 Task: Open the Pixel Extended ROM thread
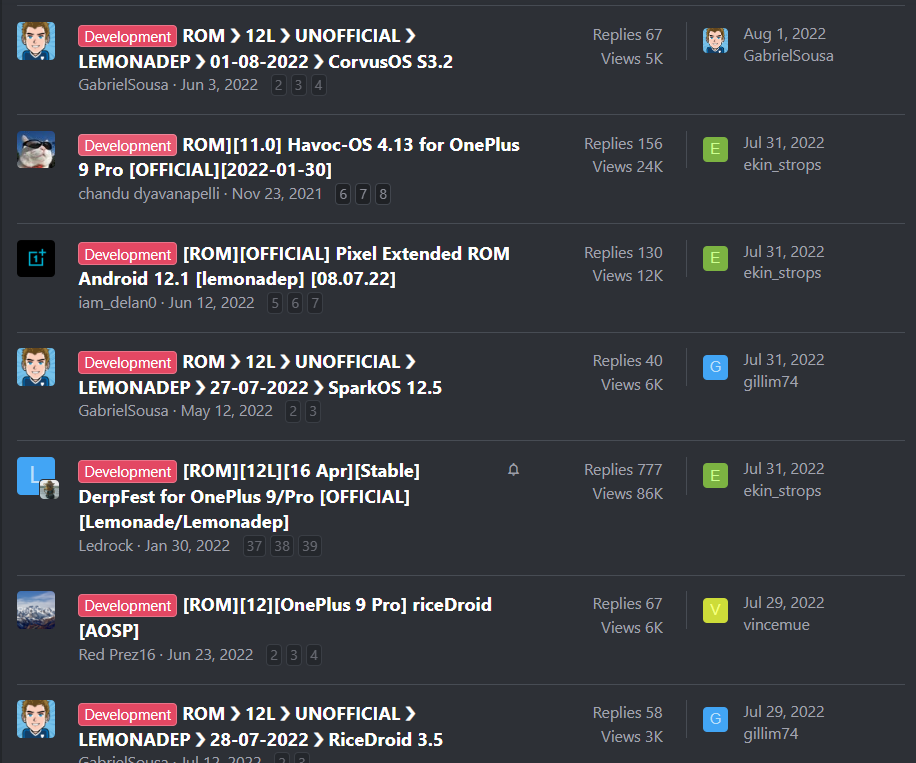pyautogui.click(x=345, y=253)
